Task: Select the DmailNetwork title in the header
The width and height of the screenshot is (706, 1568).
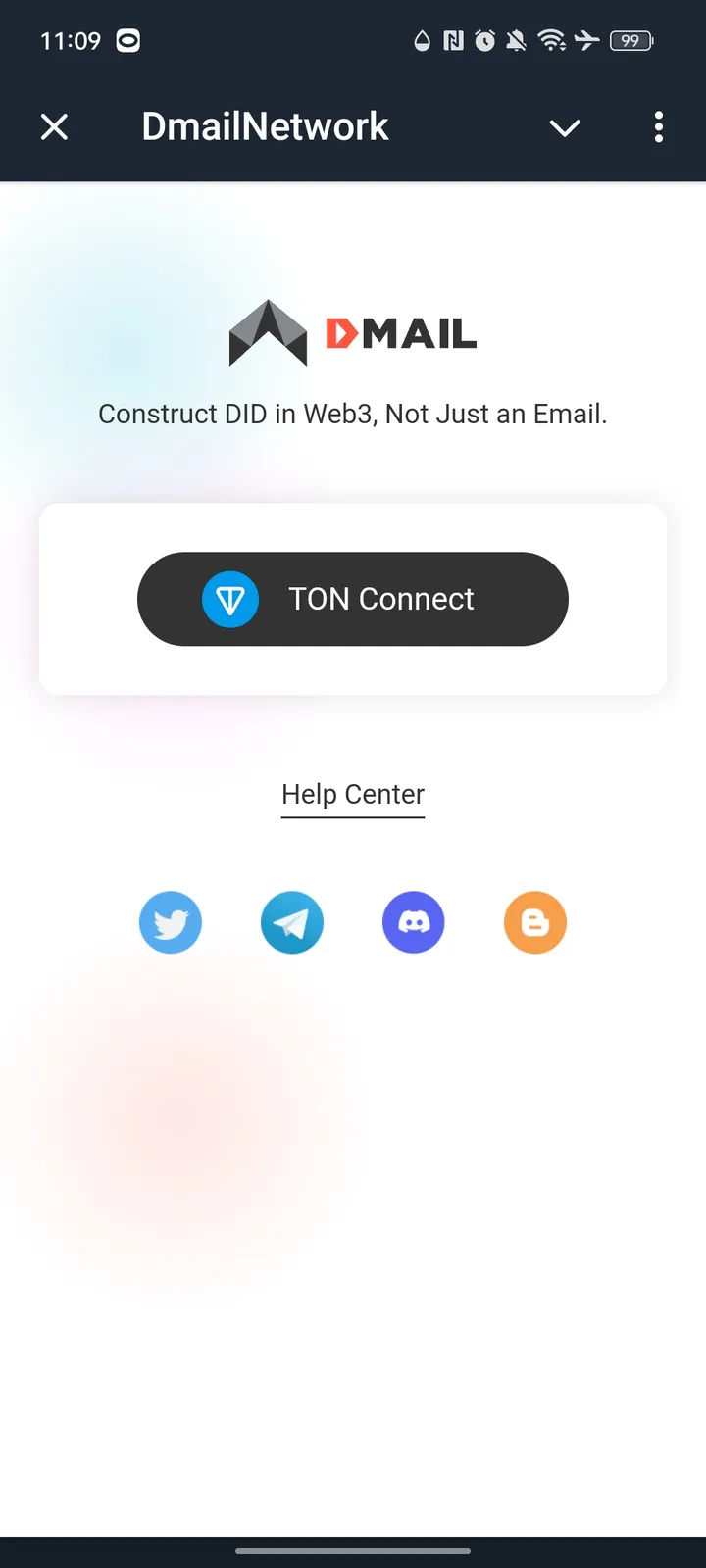Action: tap(265, 126)
